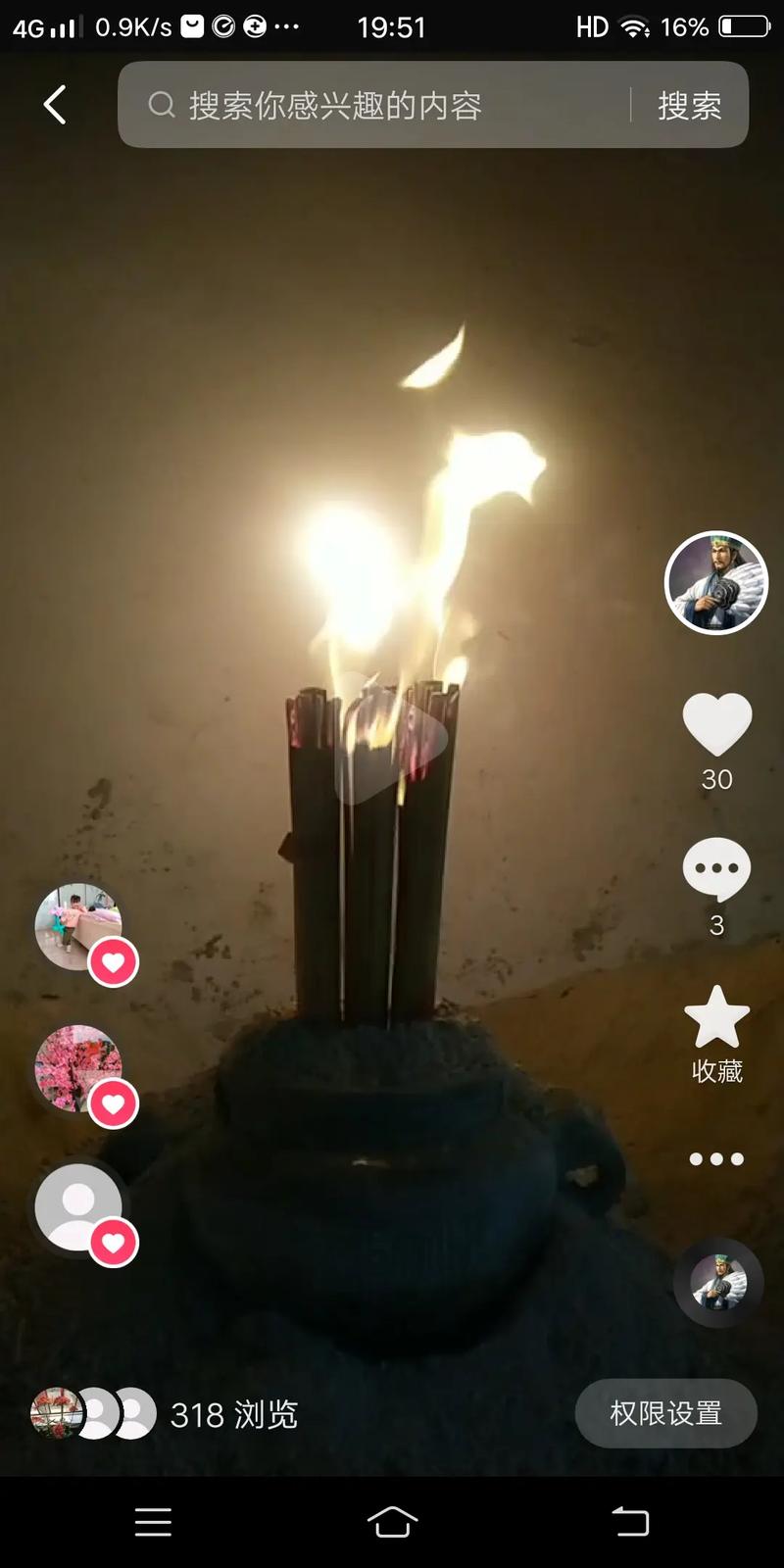The height and width of the screenshot is (1568, 784).
Task: Tap the 搜索 button
Action: click(689, 105)
